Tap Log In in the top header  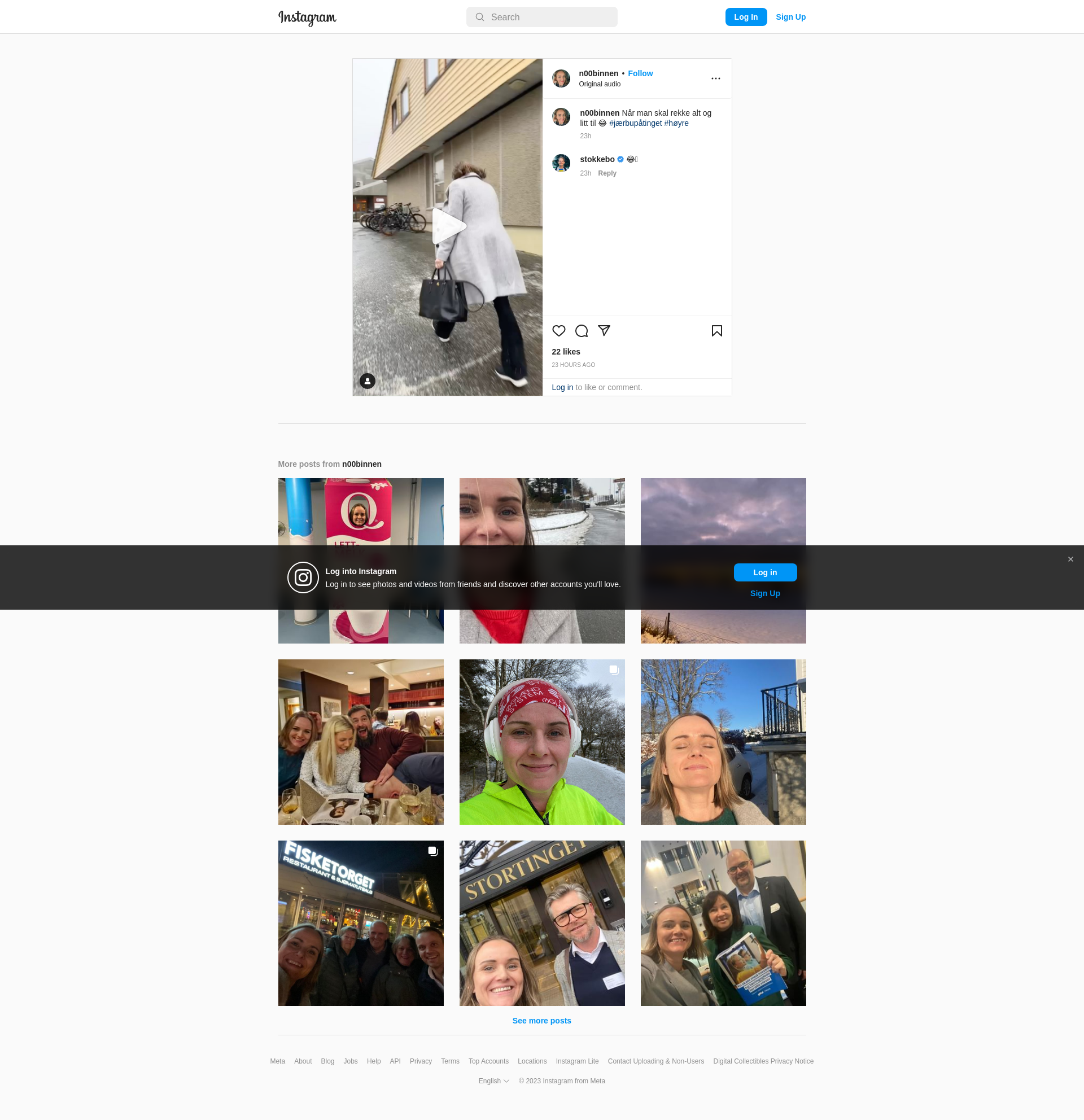(746, 17)
